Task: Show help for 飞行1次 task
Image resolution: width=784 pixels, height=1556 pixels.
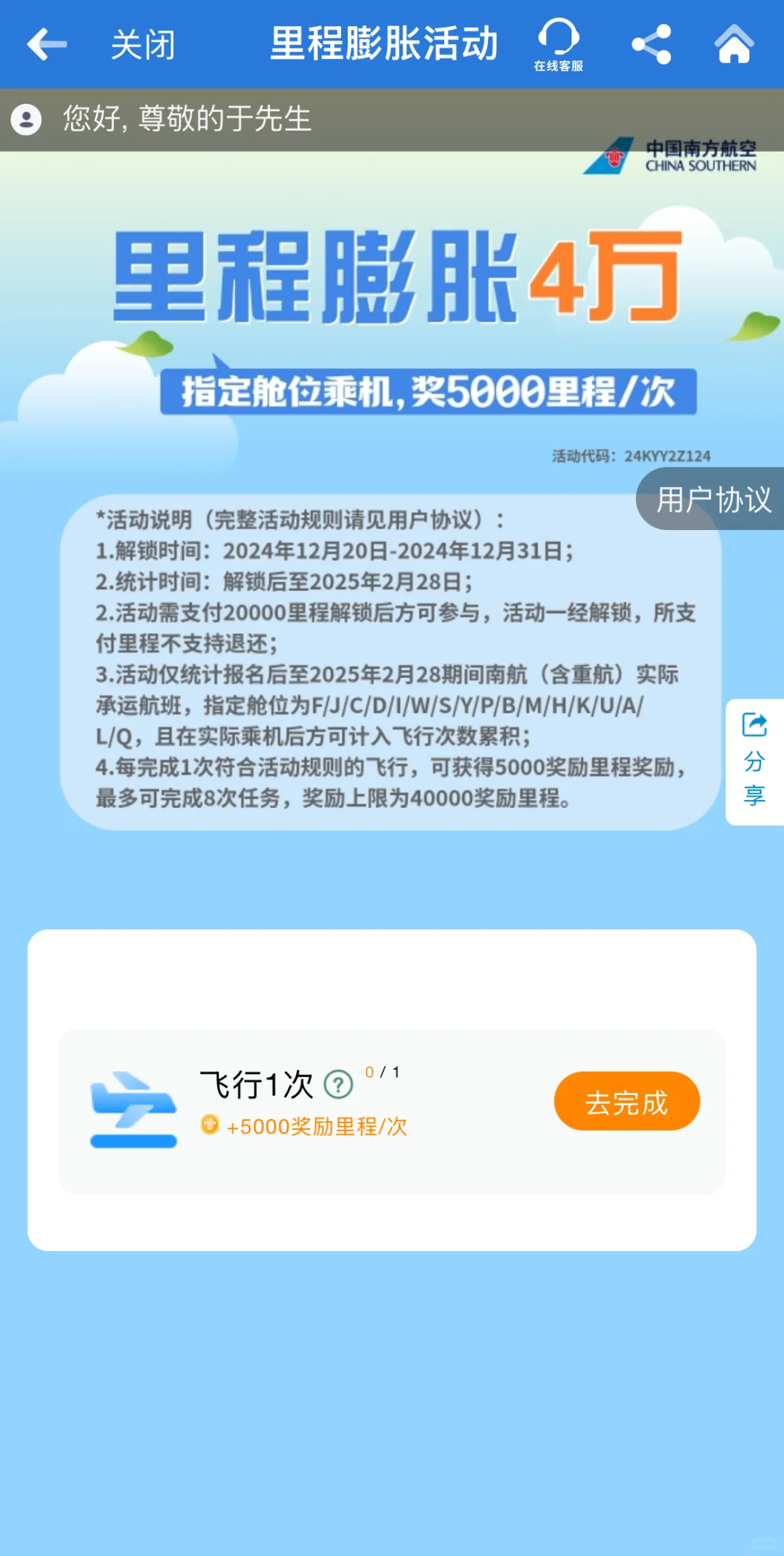Action: 338,1085
